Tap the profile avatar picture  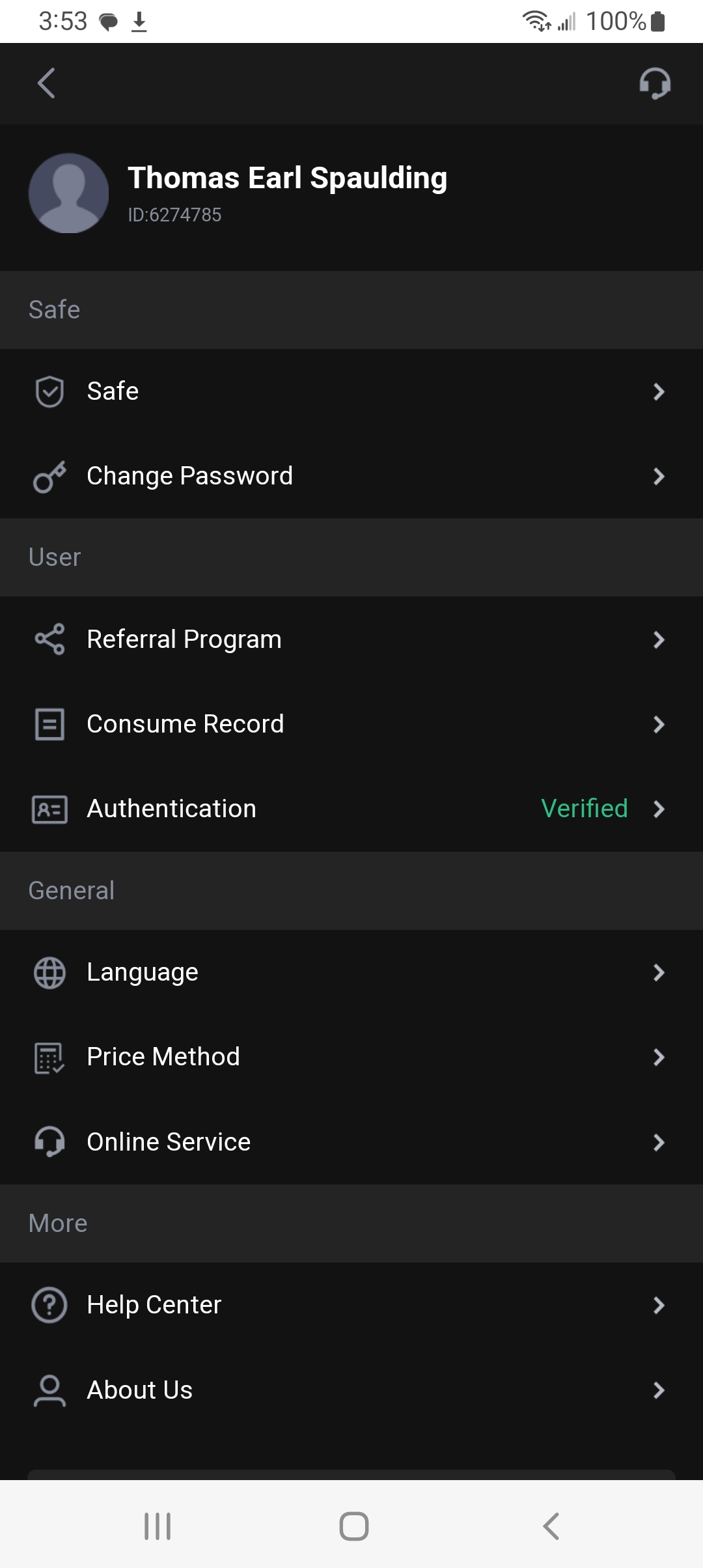pyautogui.click(x=68, y=193)
